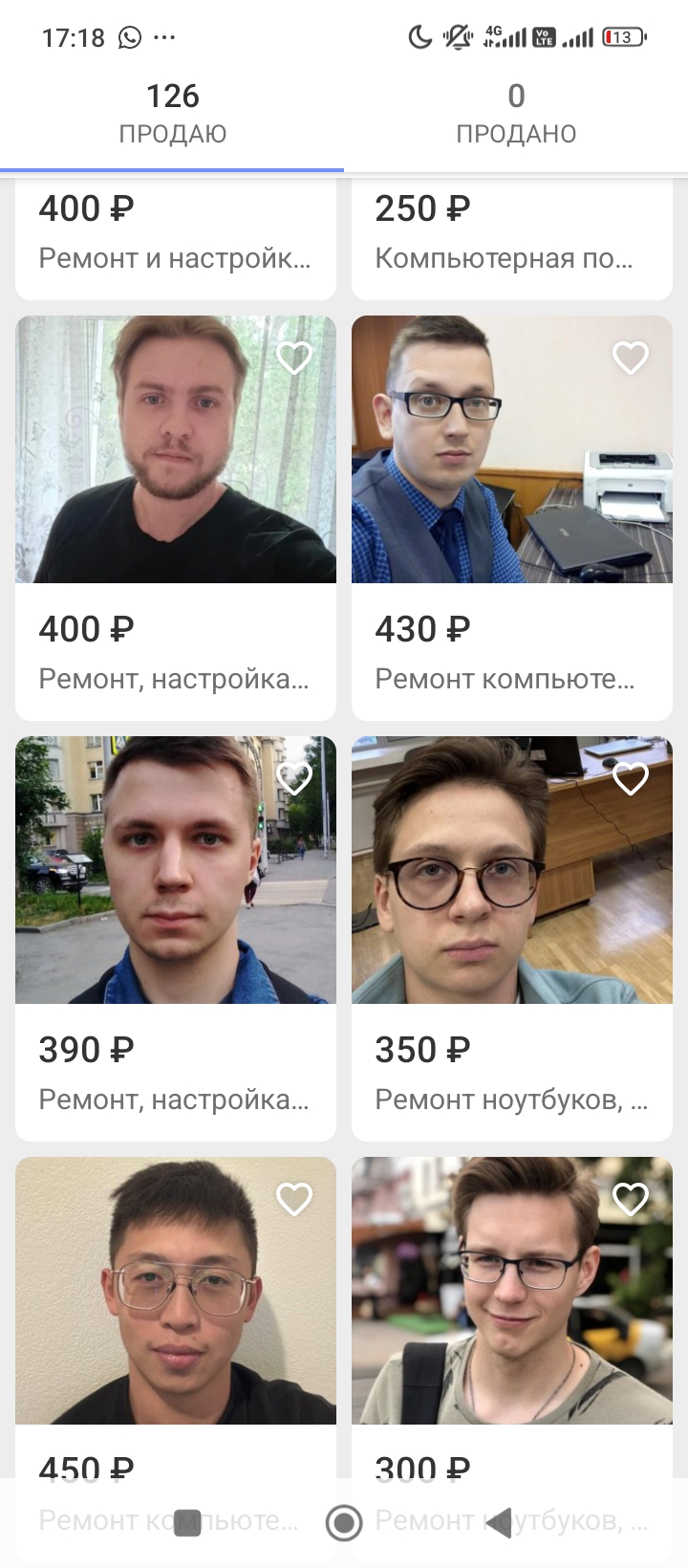Heart the 400 ₽ Ремонт, настройка listing
This screenshot has height=1568, width=688.
293,359
